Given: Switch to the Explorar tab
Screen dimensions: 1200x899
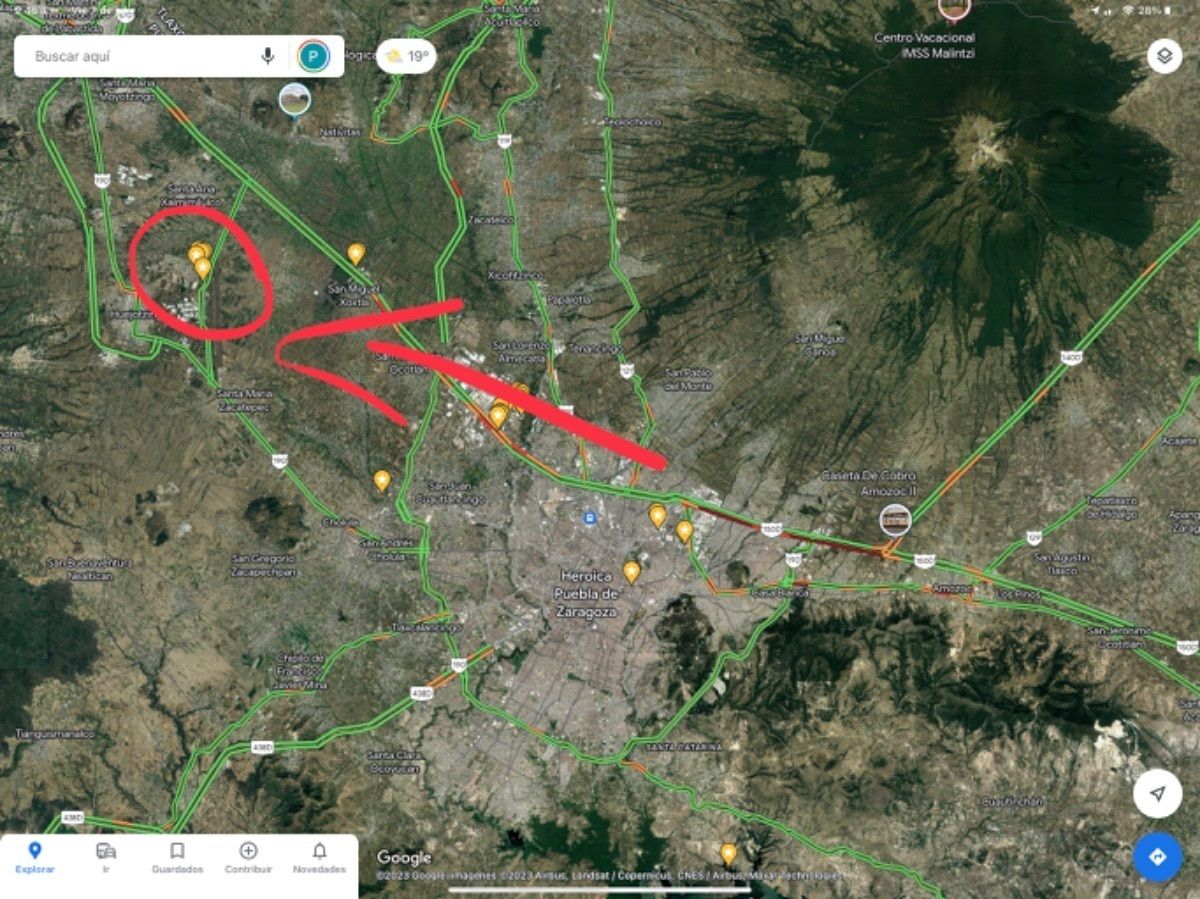Looking at the screenshot, I should pyautogui.click(x=35, y=857).
